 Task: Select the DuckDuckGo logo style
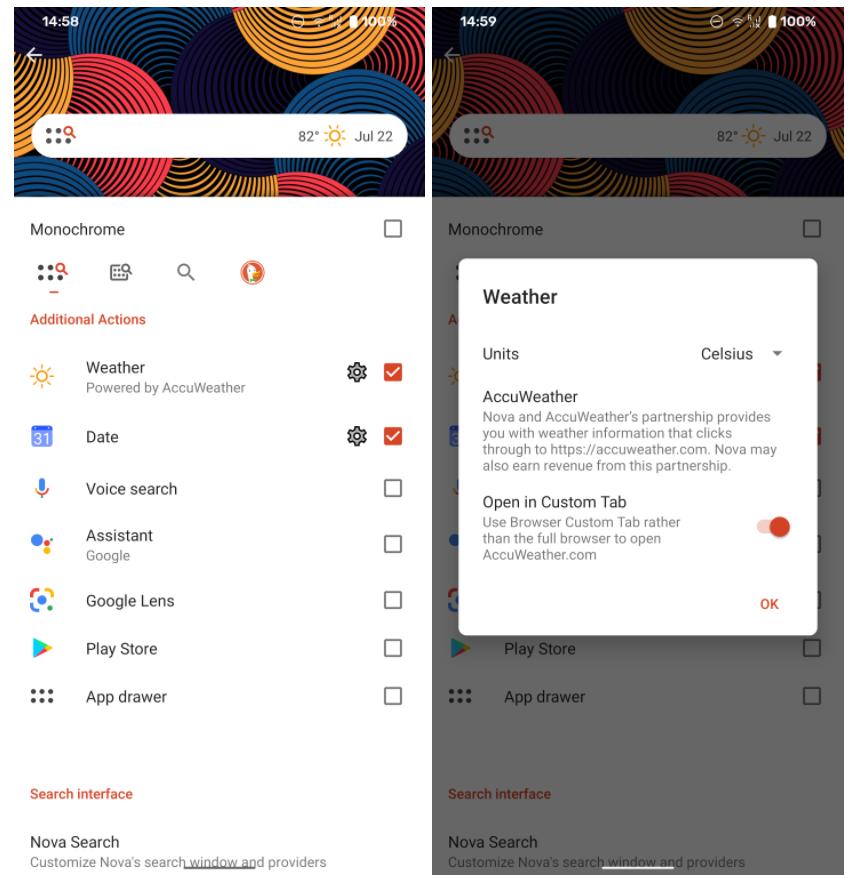pyautogui.click(x=252, y=272)
